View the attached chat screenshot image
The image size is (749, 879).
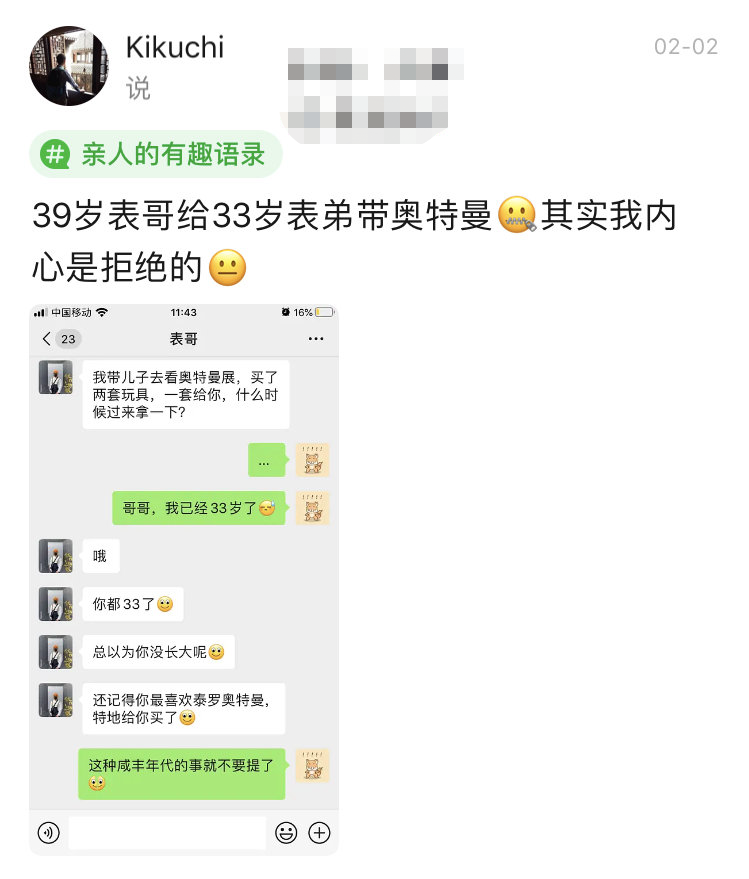click(184, 578)
